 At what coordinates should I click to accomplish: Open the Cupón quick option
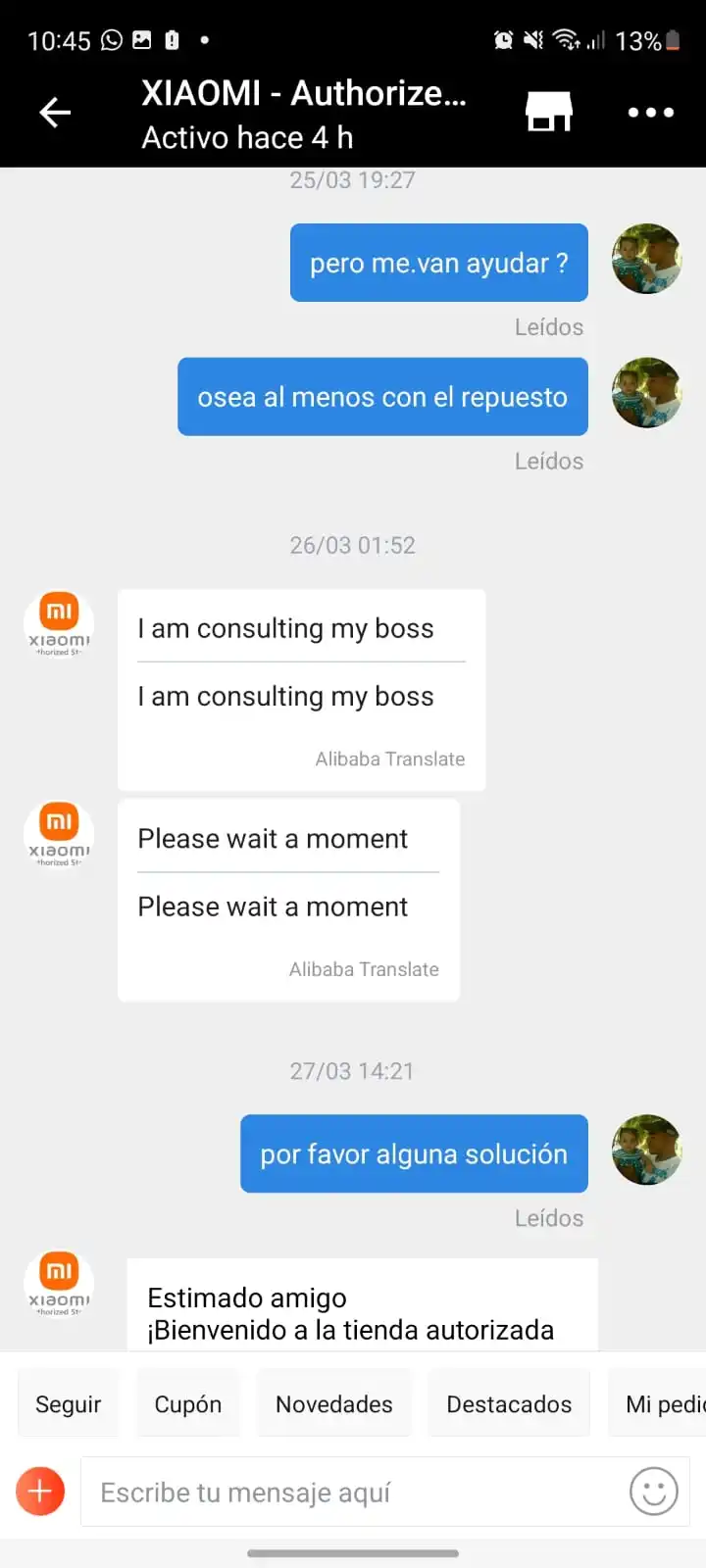click(188, 1404)
